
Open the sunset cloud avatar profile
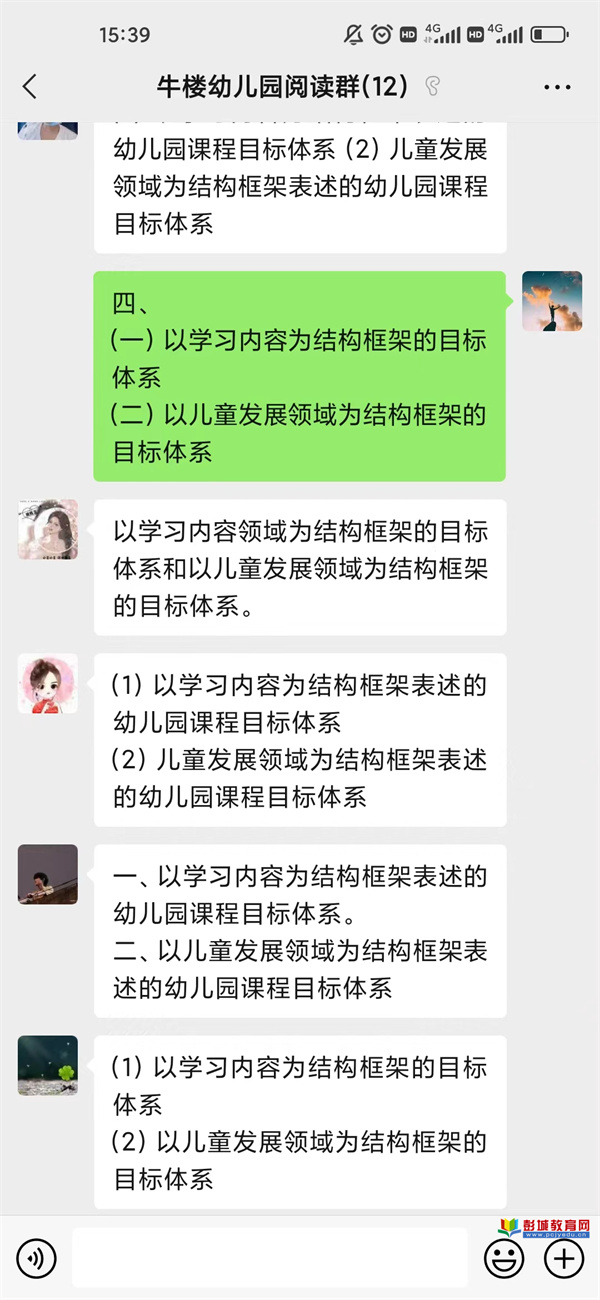[x=552, y=301]
